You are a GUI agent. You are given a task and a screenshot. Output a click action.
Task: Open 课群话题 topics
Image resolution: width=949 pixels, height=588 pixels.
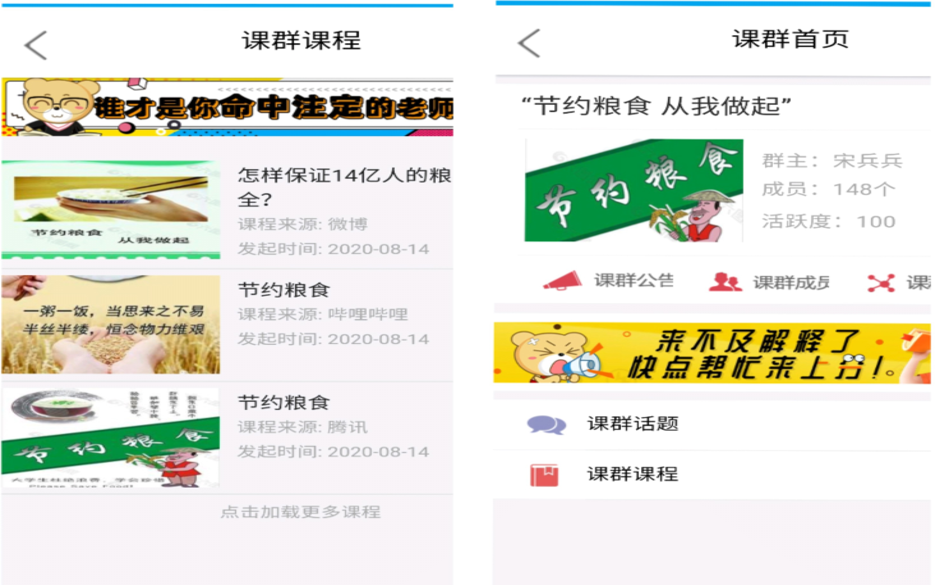click(x=632, y=424)
